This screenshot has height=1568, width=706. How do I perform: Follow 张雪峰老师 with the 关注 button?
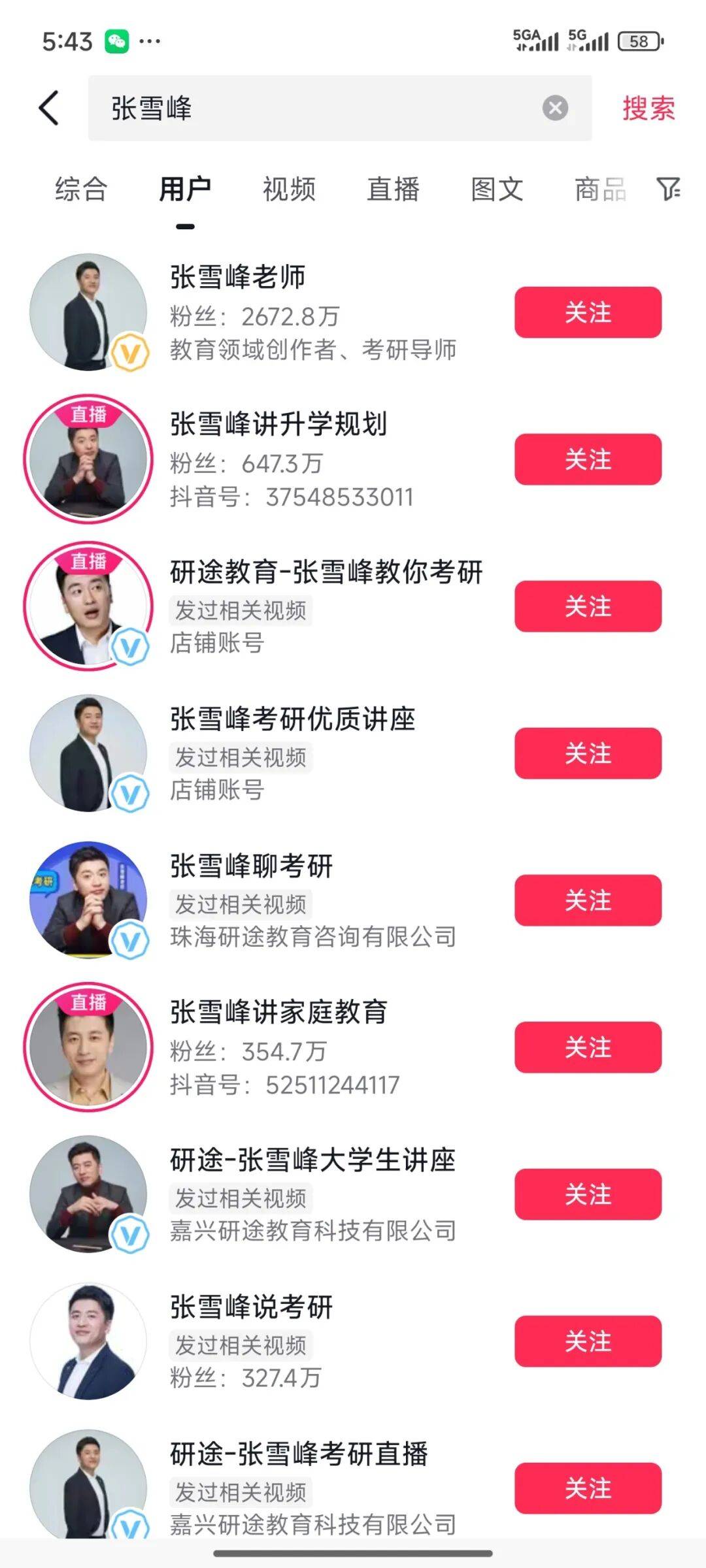point(588,312)
